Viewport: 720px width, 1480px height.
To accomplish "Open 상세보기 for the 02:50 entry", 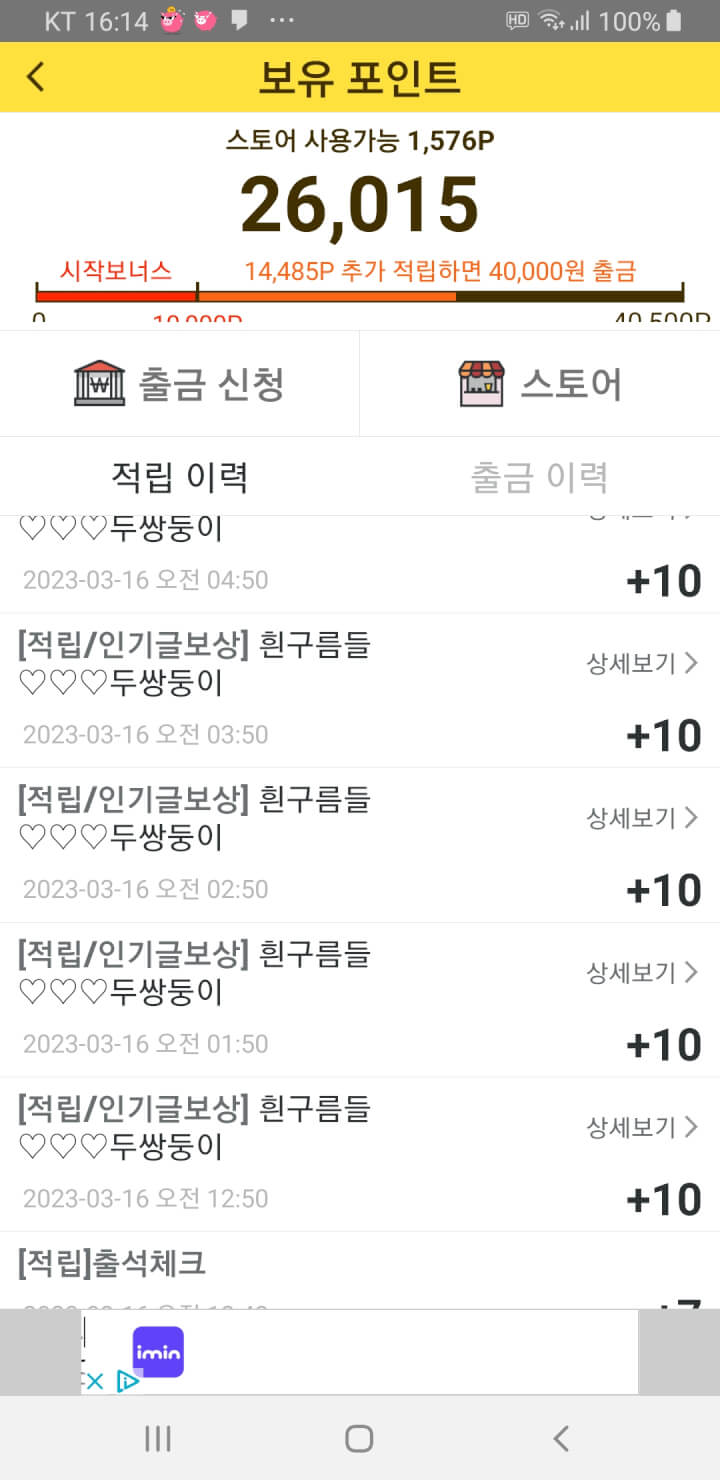I will point(642,818).
